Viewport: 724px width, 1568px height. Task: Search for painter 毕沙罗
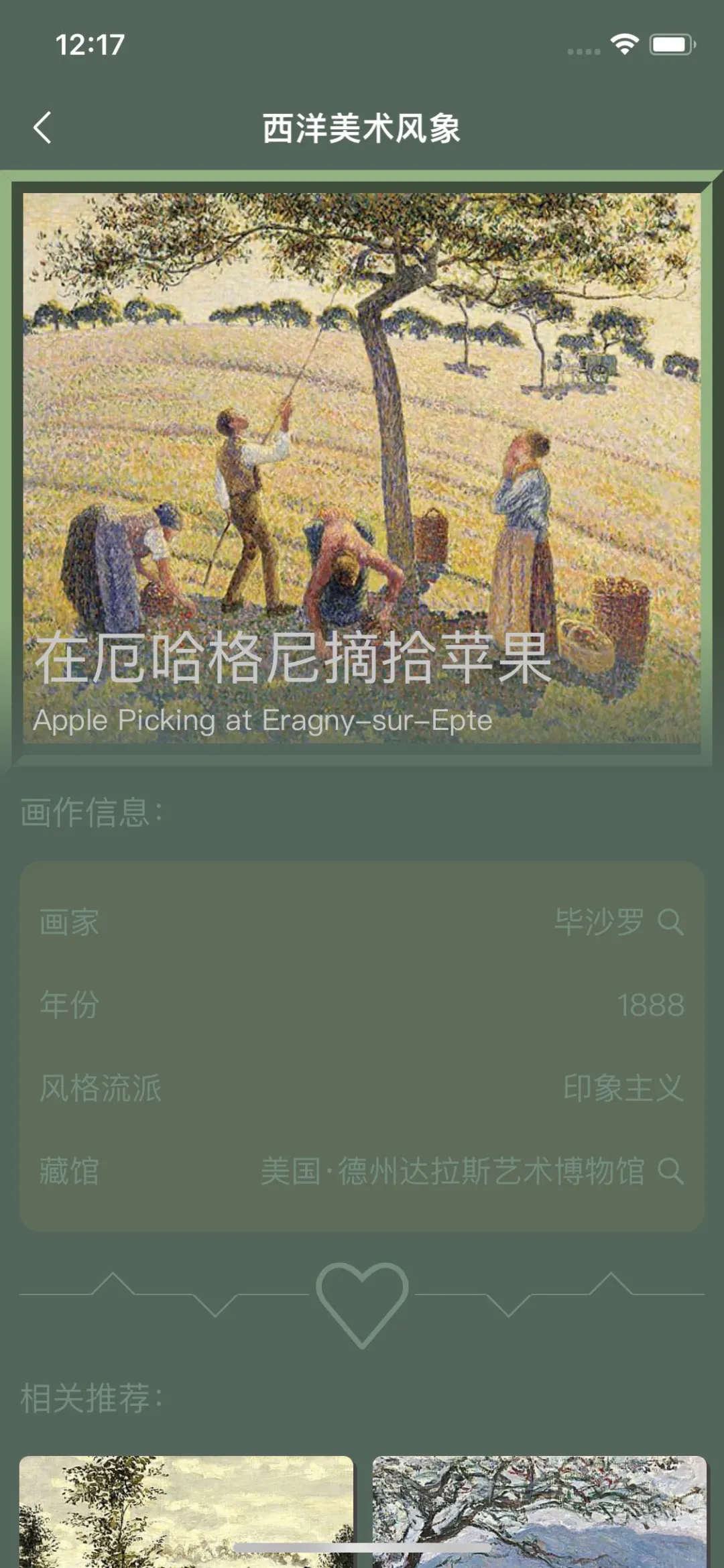coord(670,922)
